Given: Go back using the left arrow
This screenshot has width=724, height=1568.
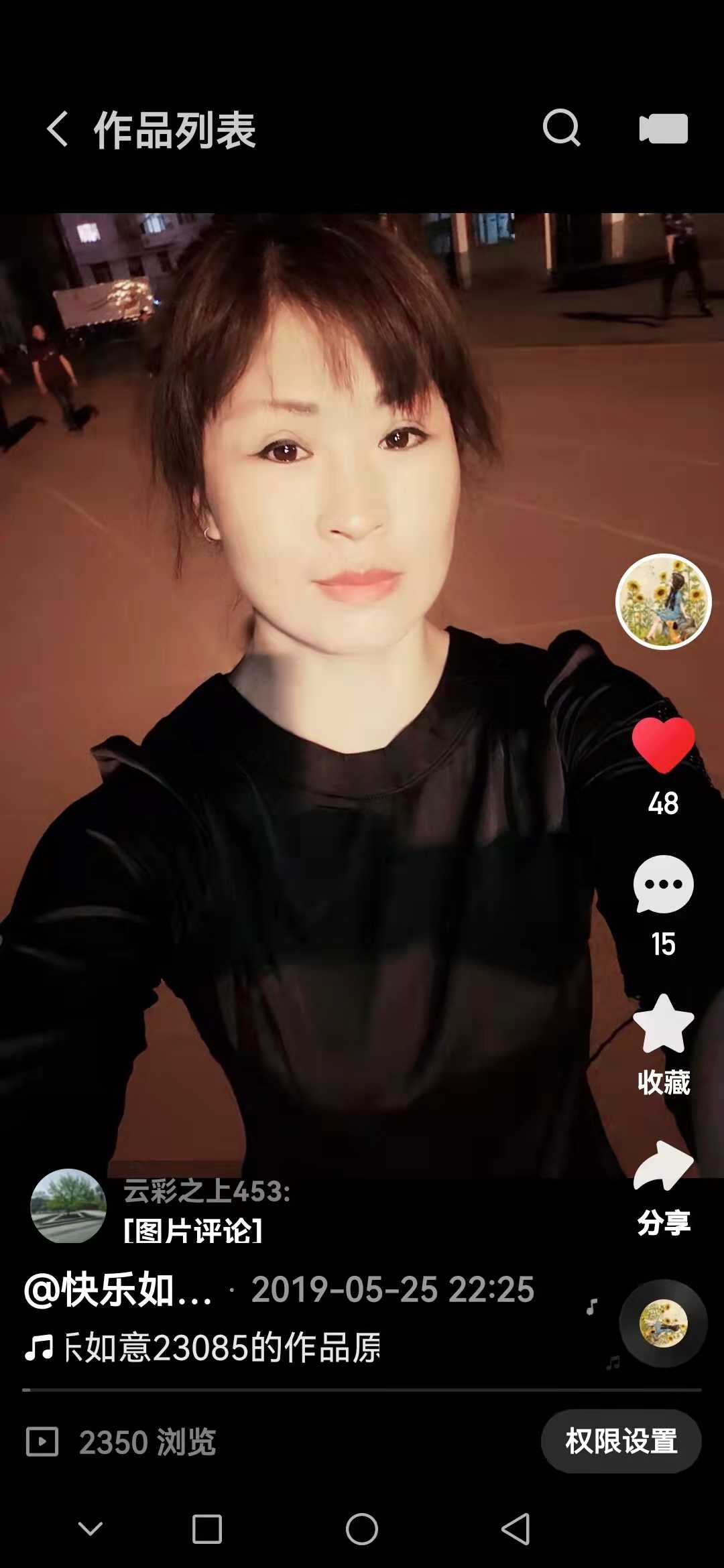Looking at the screenshot, I should click(57, 127).
